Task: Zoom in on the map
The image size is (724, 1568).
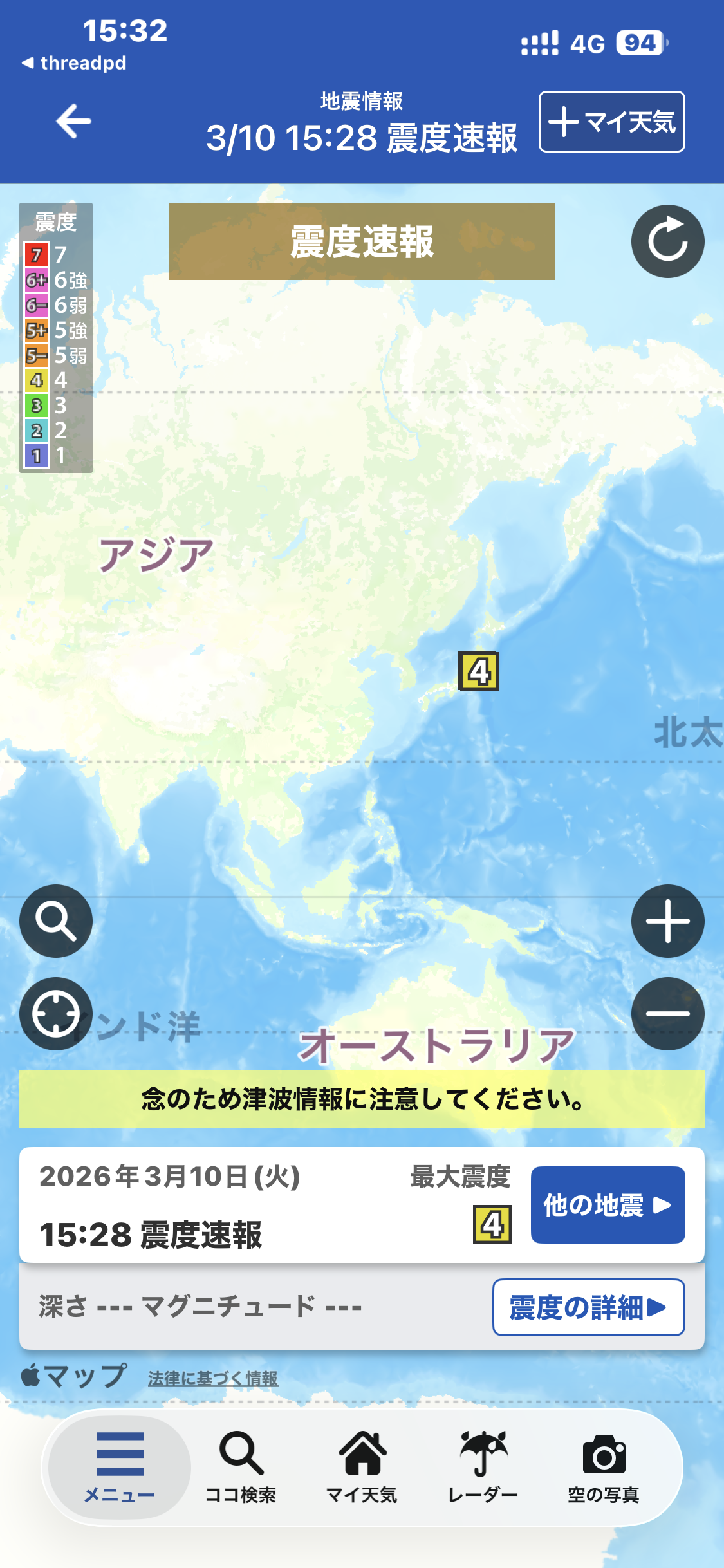Action: coord(667,921)
